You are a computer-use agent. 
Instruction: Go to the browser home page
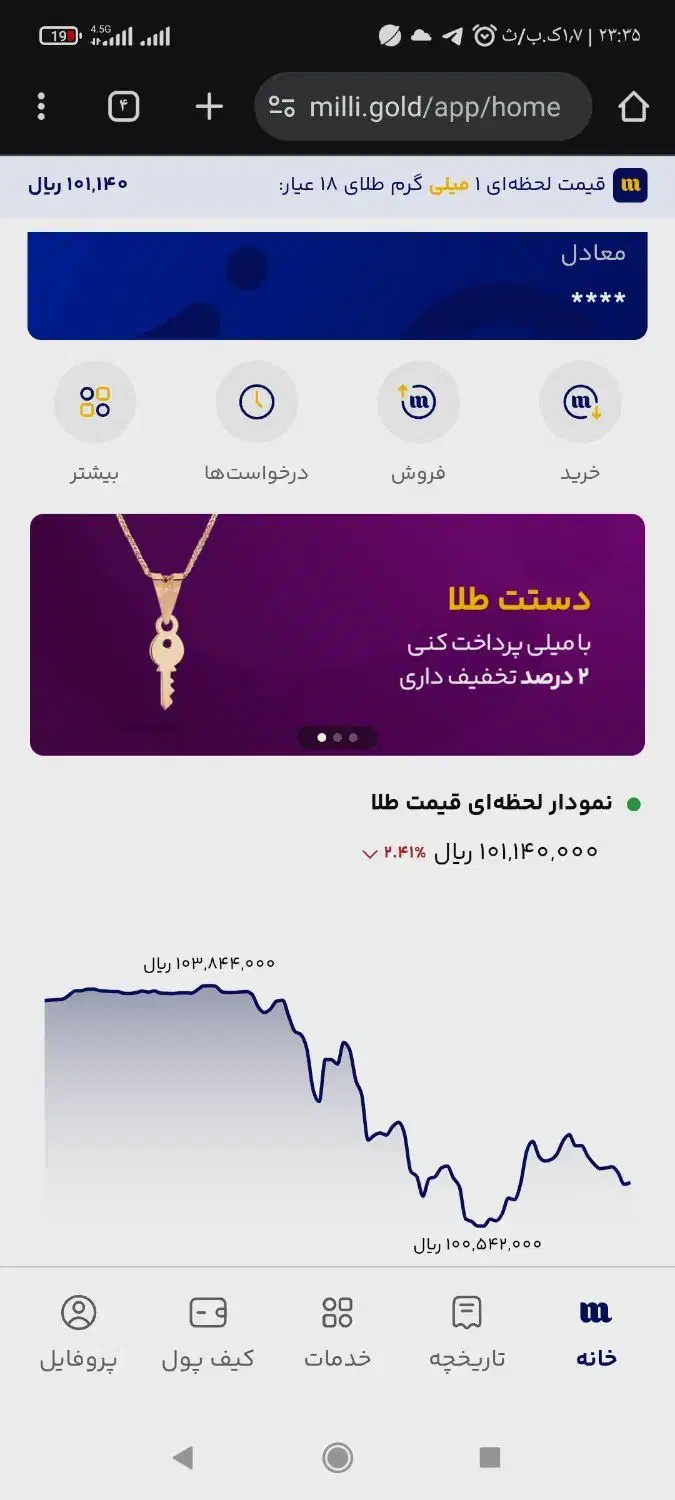pyautogui.click(x=633, y=107)
